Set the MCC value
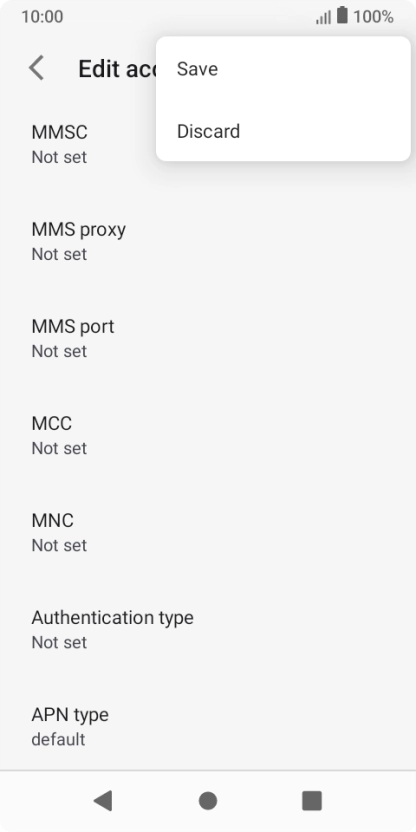Screen dimensions: 416x832 pyautogui.click(x=208, y=436)
